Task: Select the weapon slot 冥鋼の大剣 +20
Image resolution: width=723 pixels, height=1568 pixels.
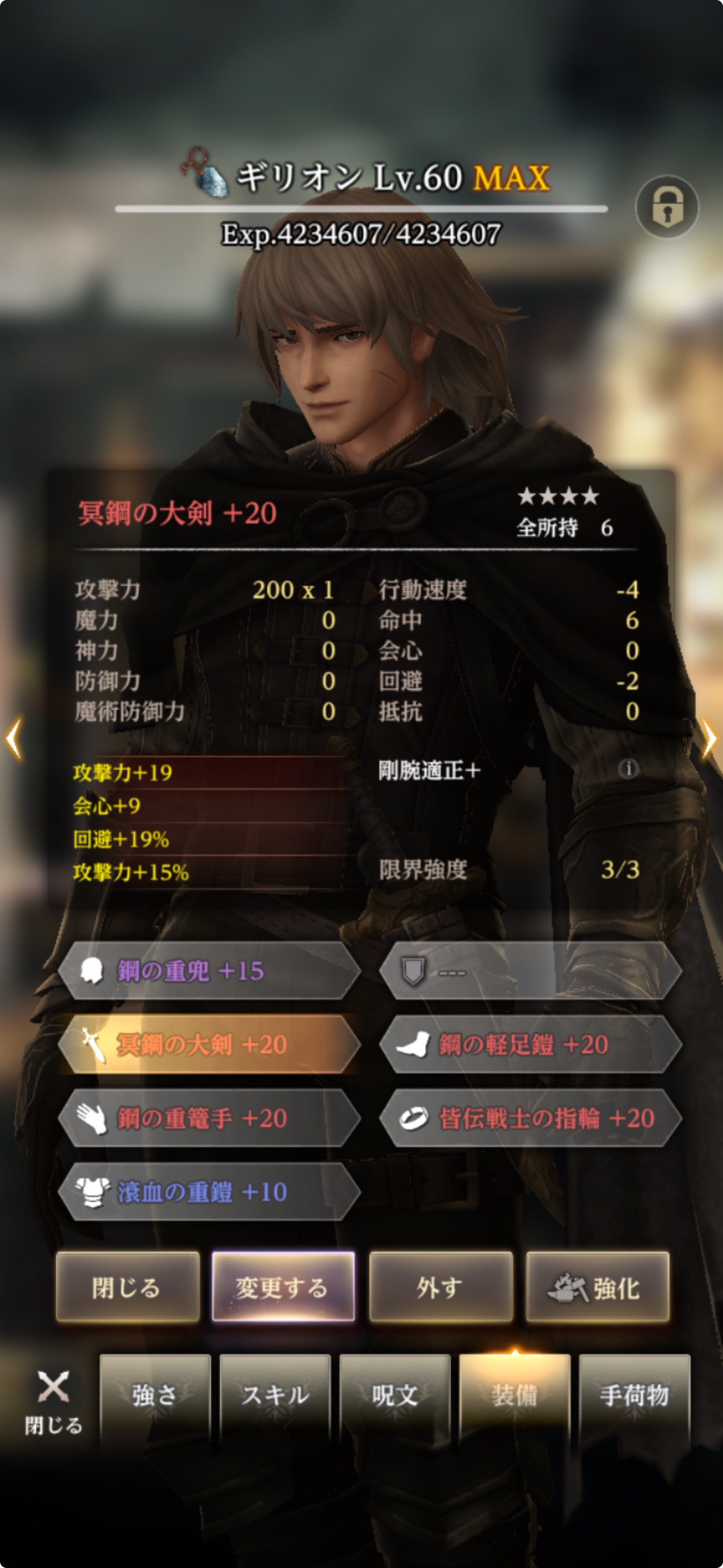Action: 208,1045
